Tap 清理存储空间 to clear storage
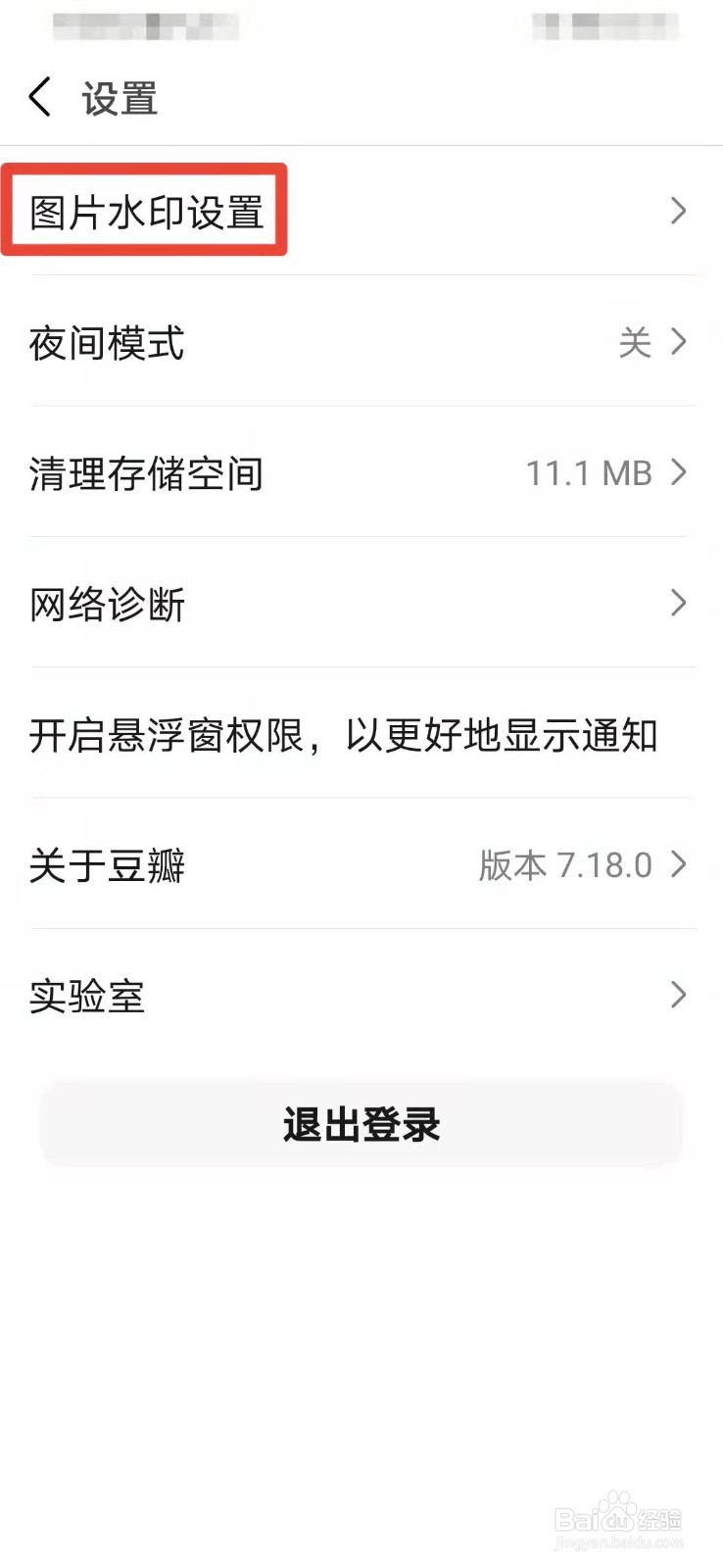 [x=294, y=473]
